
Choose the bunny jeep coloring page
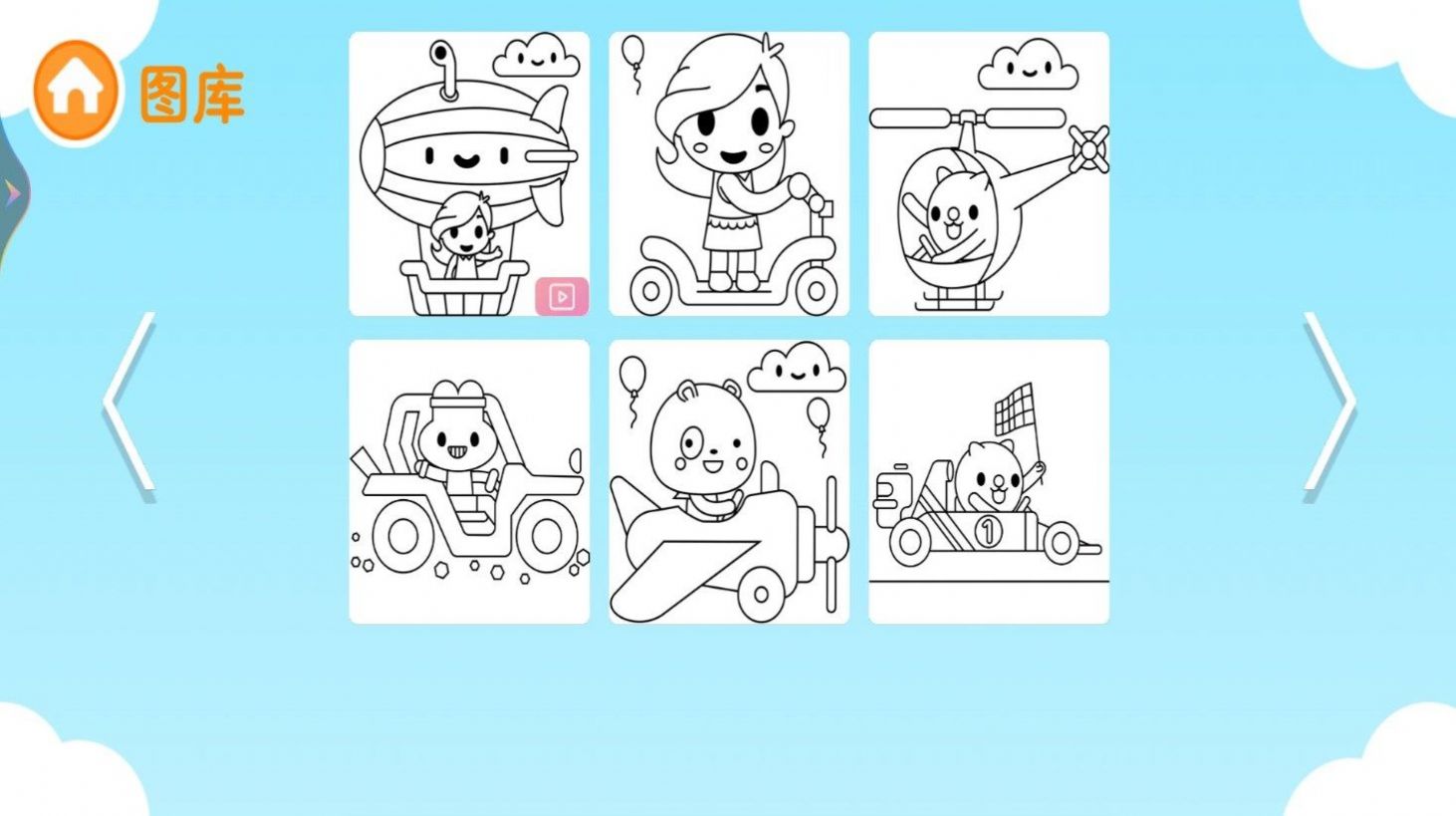pyautogui.click(x=468, y=481)
